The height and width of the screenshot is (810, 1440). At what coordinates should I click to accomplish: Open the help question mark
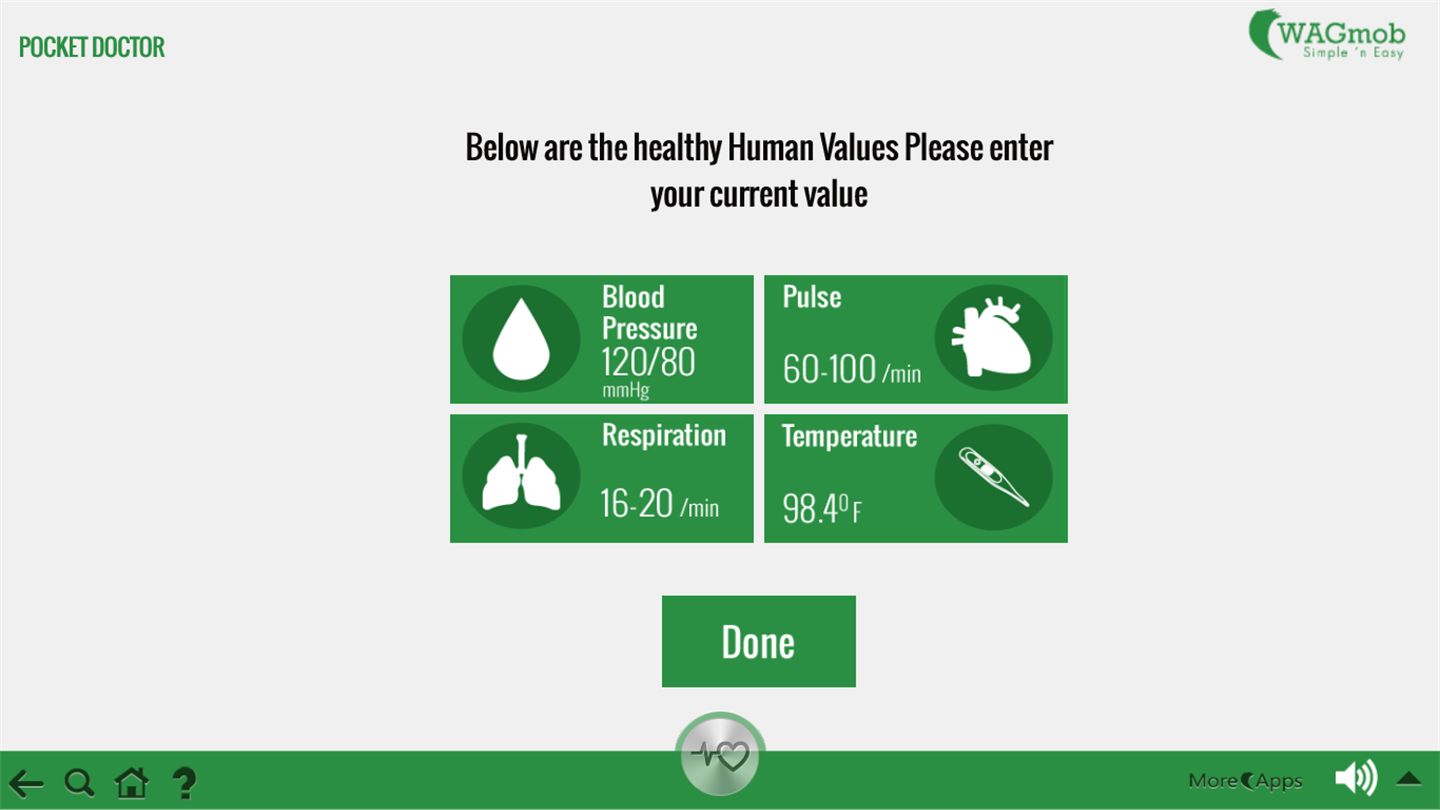pyautogui.click(x=184, y=782)
